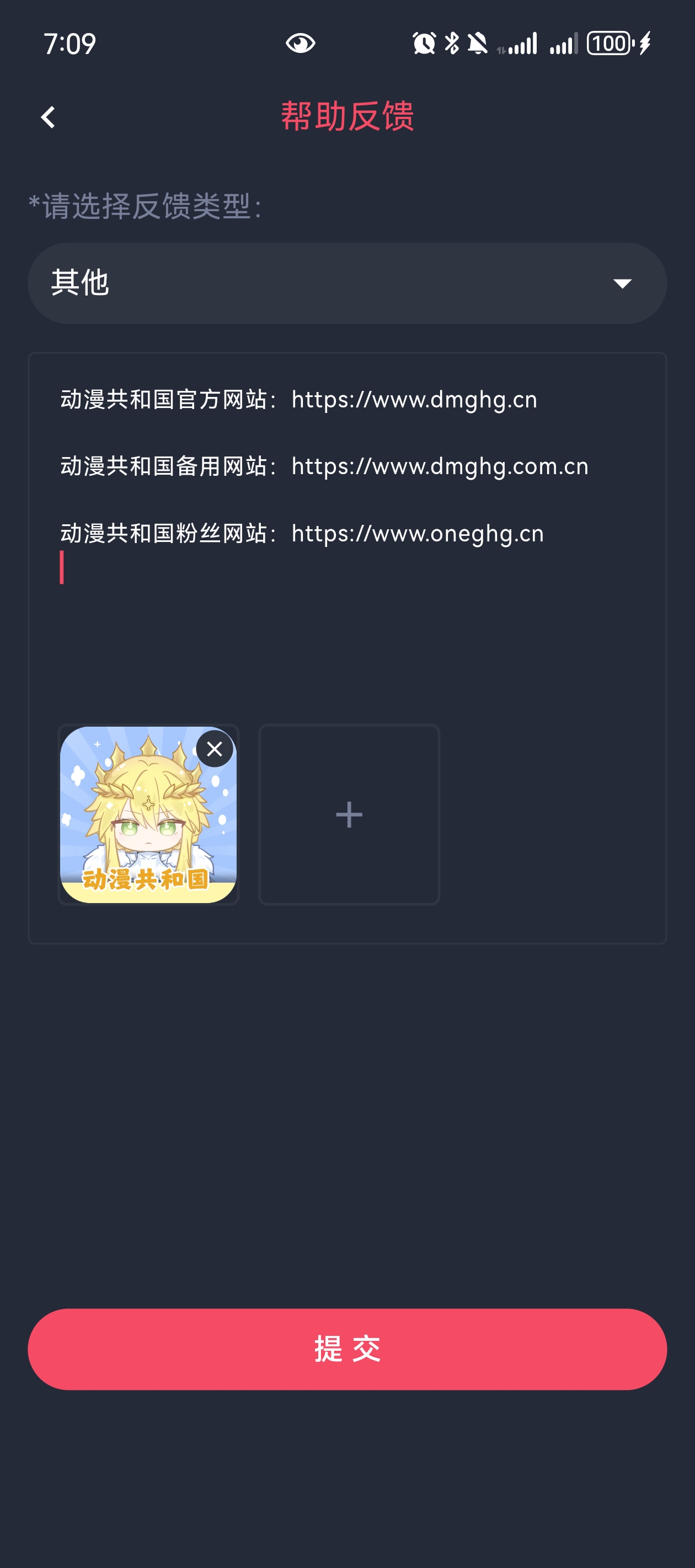Select the 帮助反馈 page title

(347, 117)
